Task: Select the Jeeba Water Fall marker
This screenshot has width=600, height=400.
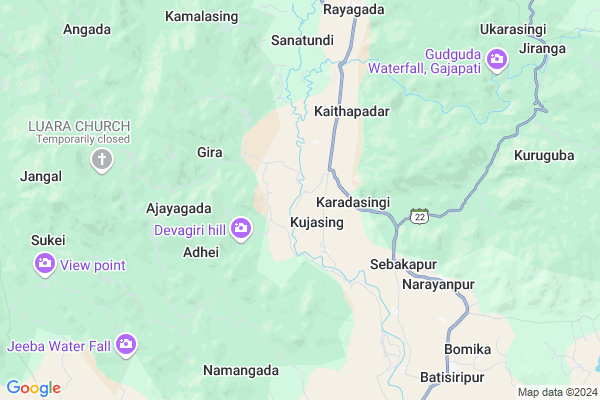Action: (x=125, y=346)
